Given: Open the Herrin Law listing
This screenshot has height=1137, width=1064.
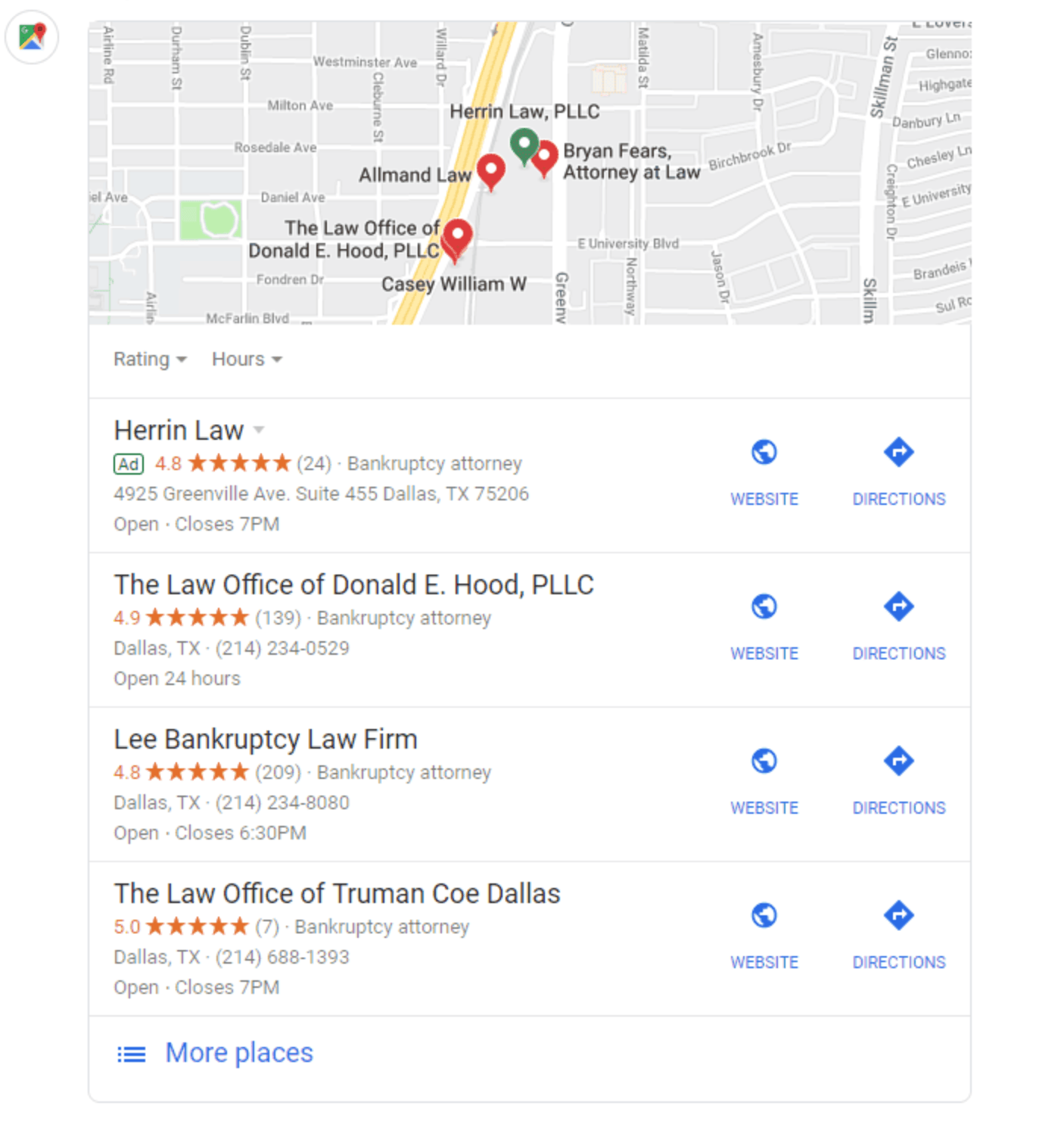Looking at the screenshot, I should tap(179, 430).
